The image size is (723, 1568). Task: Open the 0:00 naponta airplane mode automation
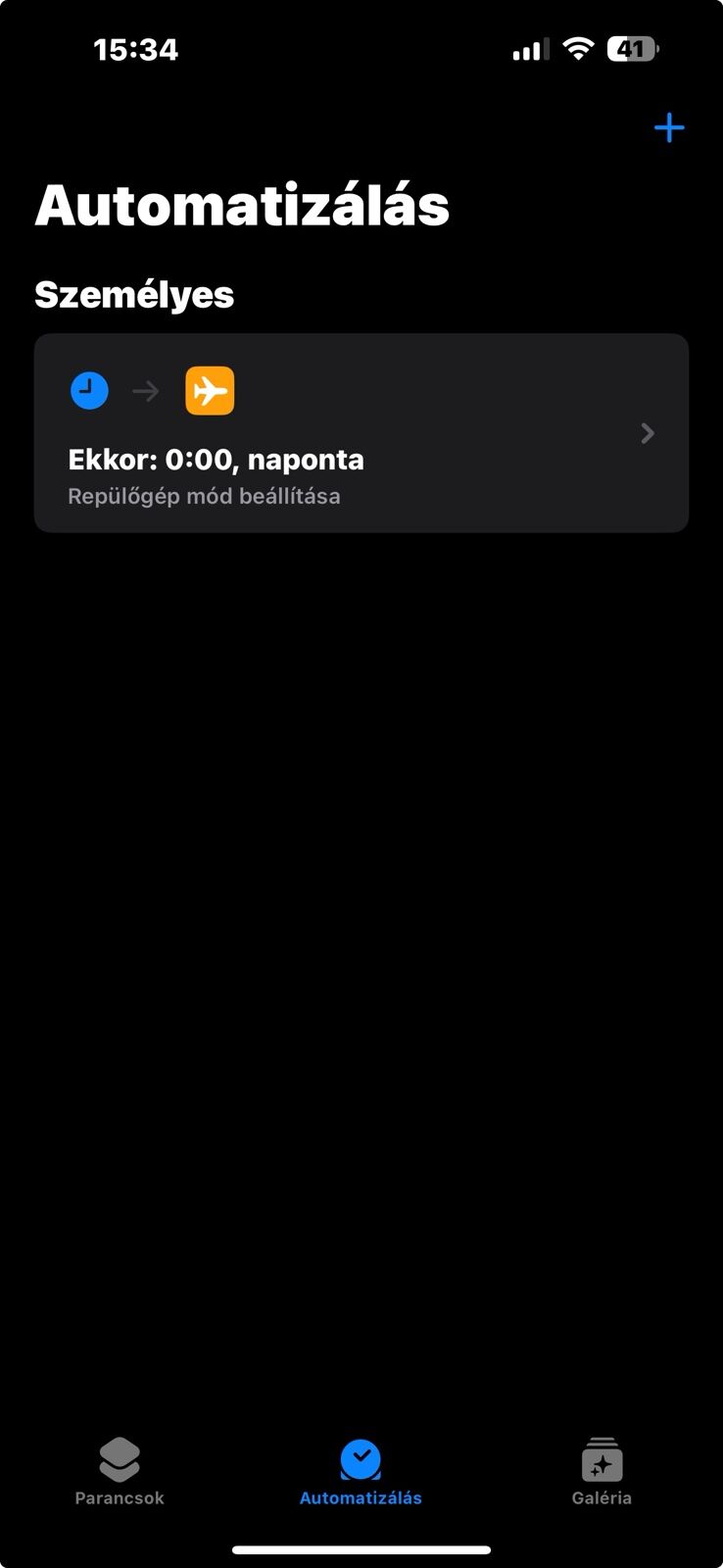pos(361,433)
